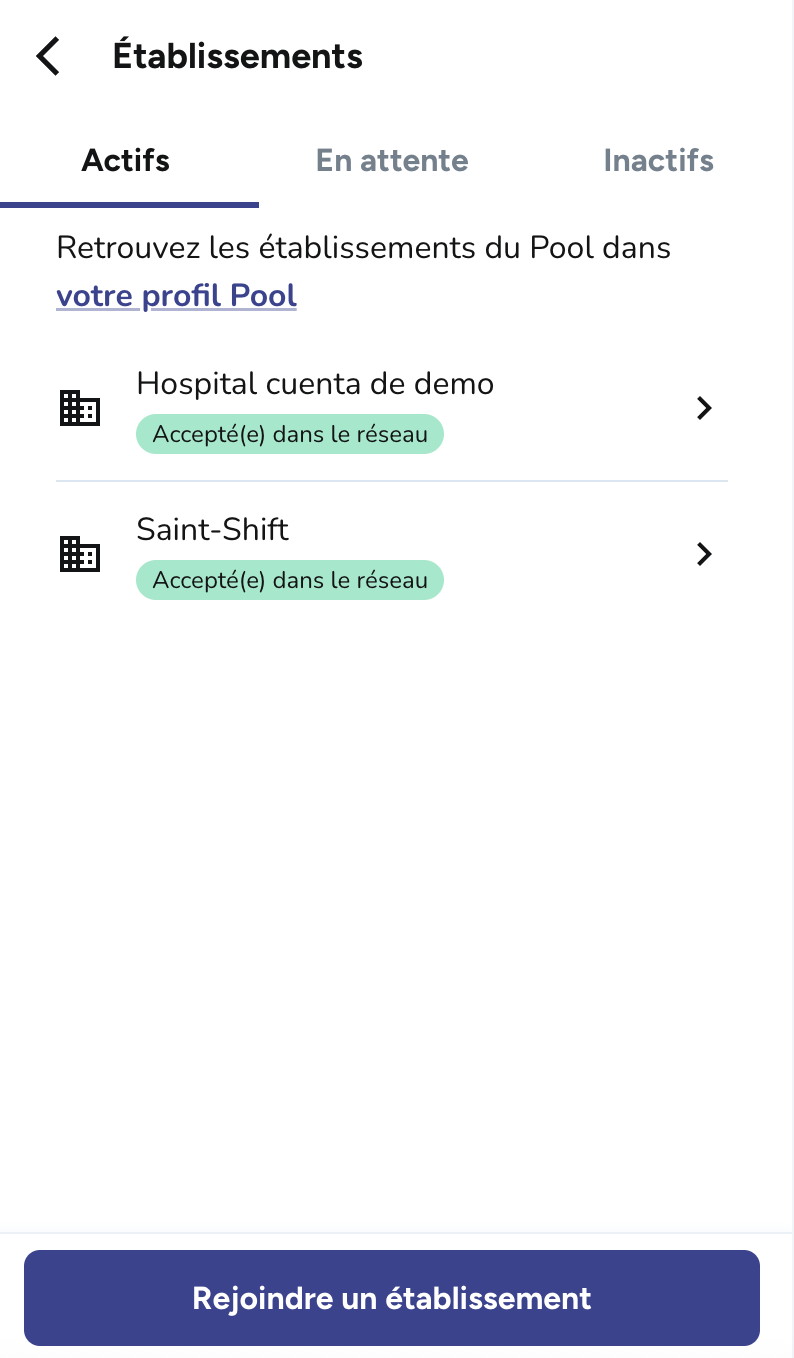Tap the Pool introduction text
The height and width of the screenshot is (1358, 794).
[x=364, y=248]
